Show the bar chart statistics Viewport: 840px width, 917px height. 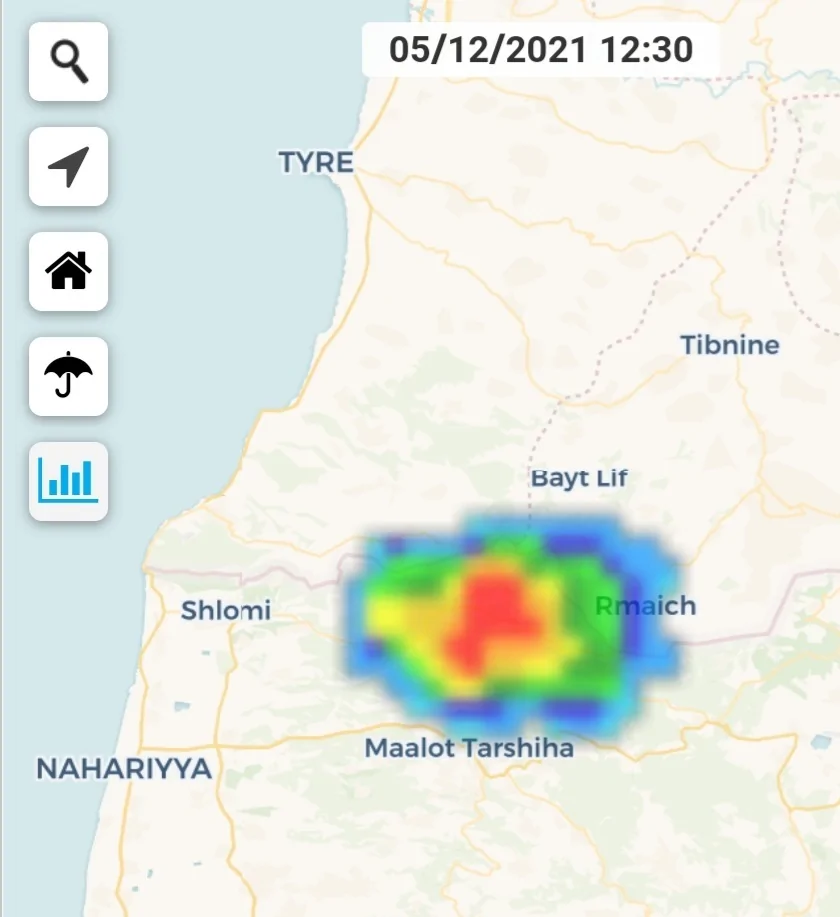click(x=68, y=481)
